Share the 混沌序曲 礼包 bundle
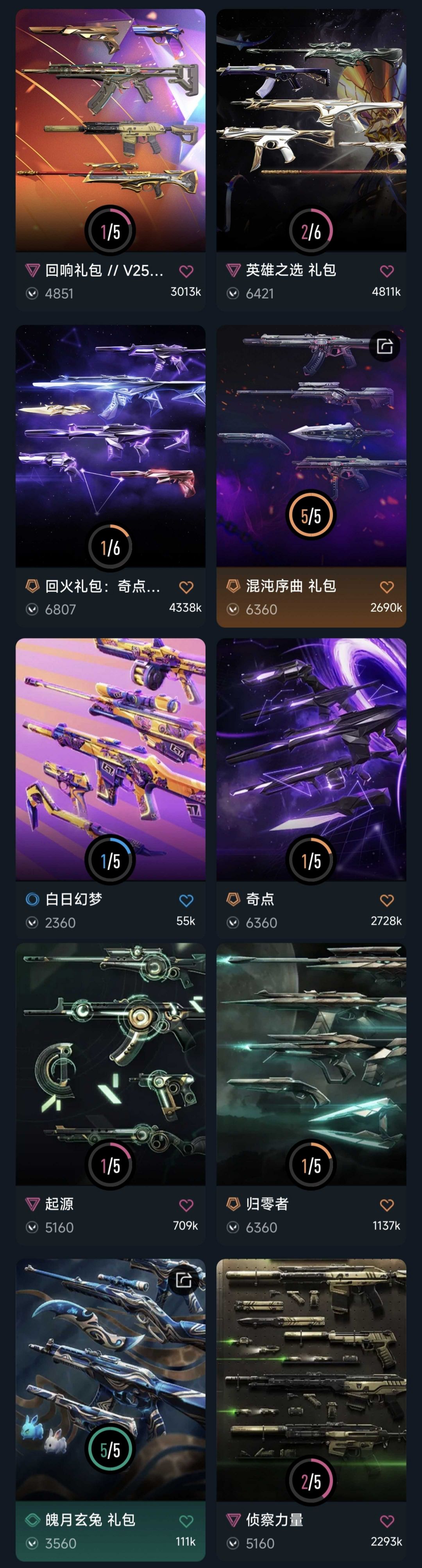 coord(385,347)
